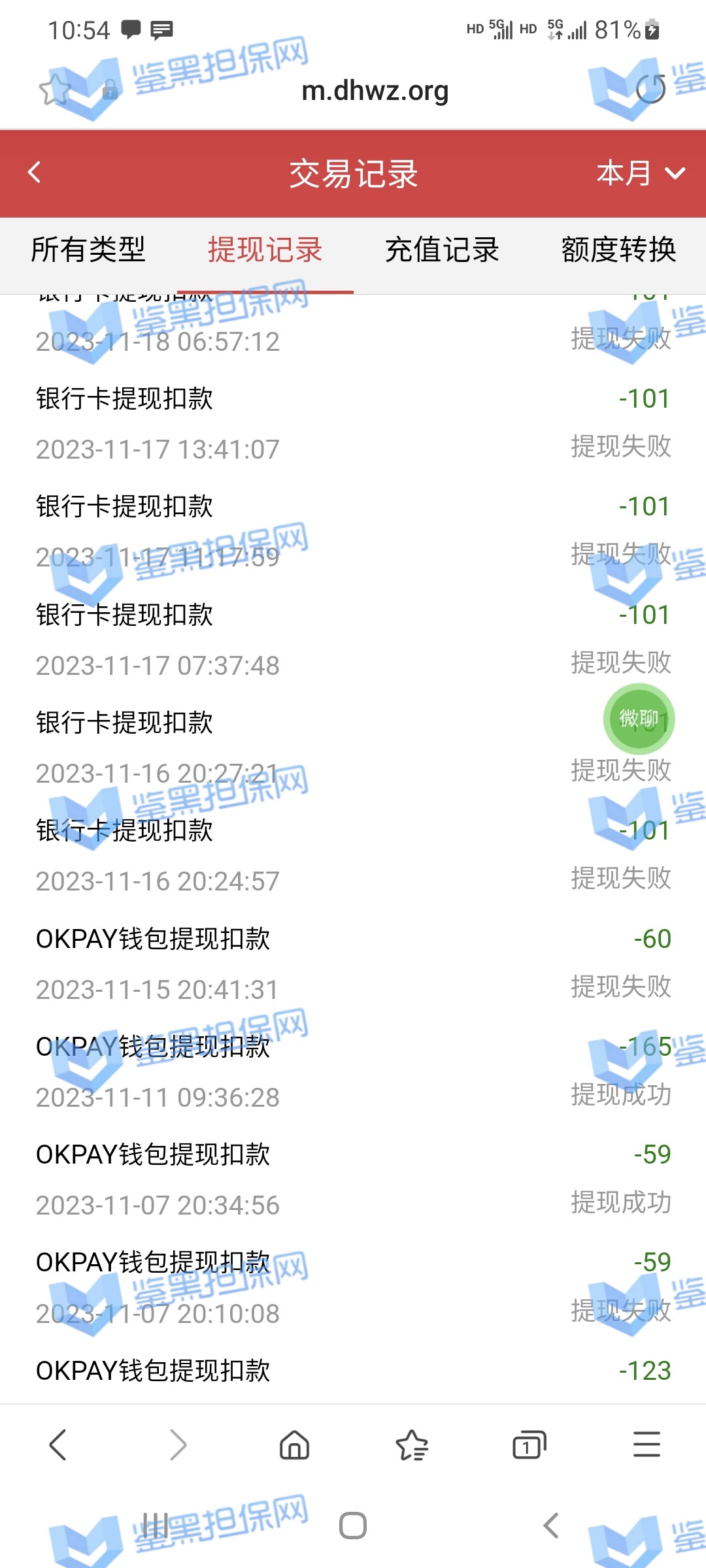Go to the browser home page
This screenshot has height=1568, width=706.
(294, 1445)
